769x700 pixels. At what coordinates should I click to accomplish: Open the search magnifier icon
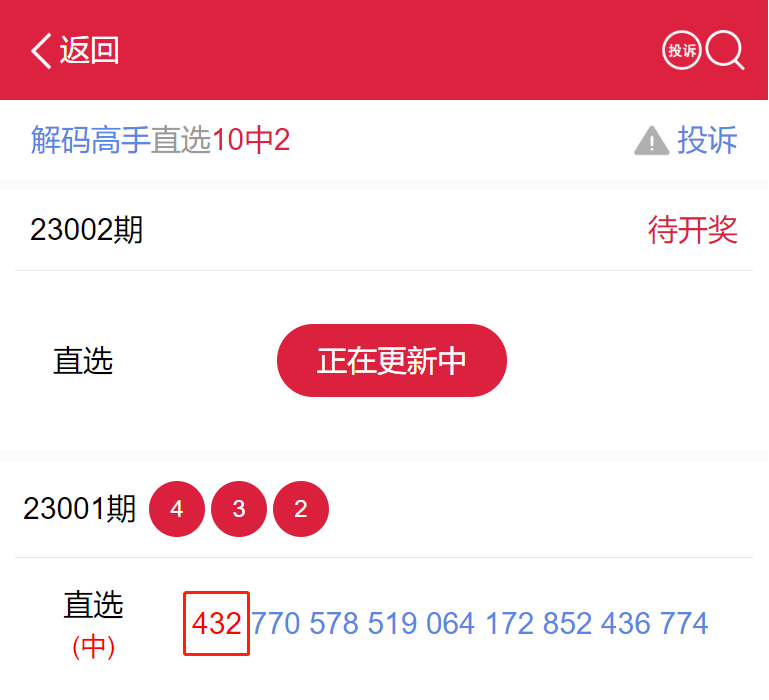725,50
